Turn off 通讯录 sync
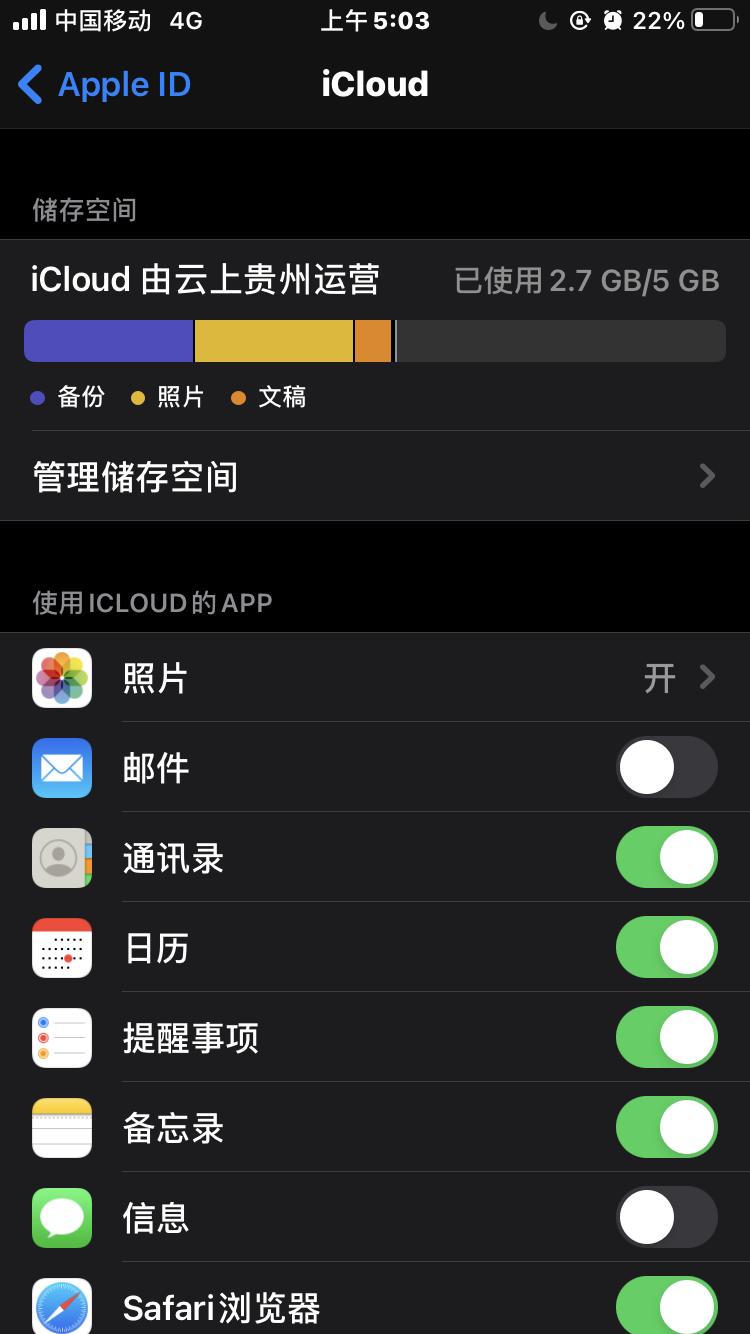 click(x=666, y=857)
